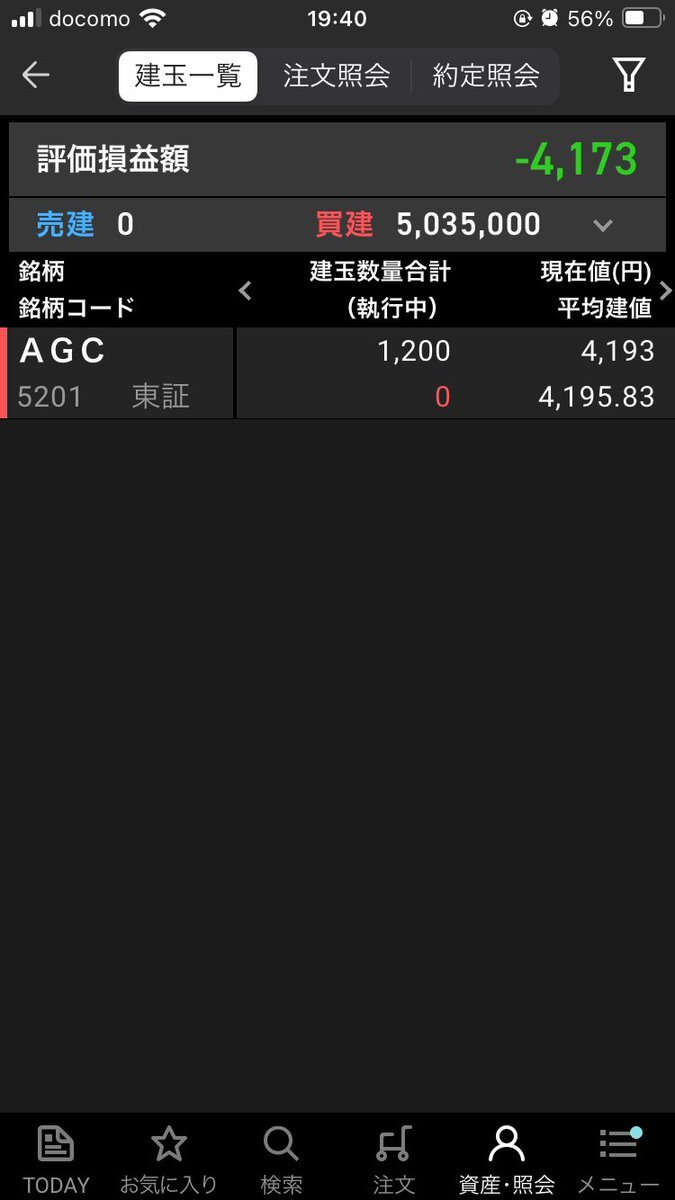Expand the 売建/買建 summary chevron
Screen dimensions: 675x1200
(x=602, y=225)
